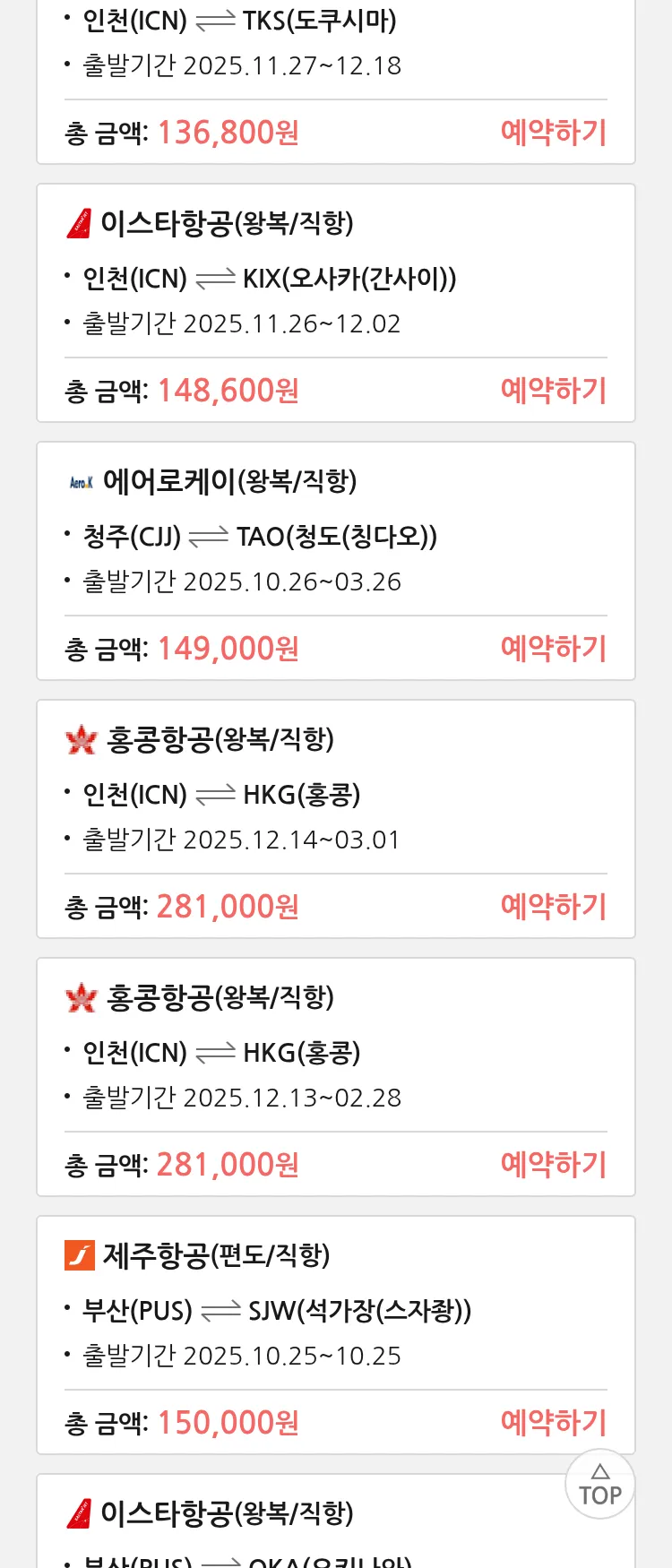Tap 예약하기 for 제주항공 부산–스자좡 150,000원 flight
Screen dimensions: 672x1568
(553, 1423)
